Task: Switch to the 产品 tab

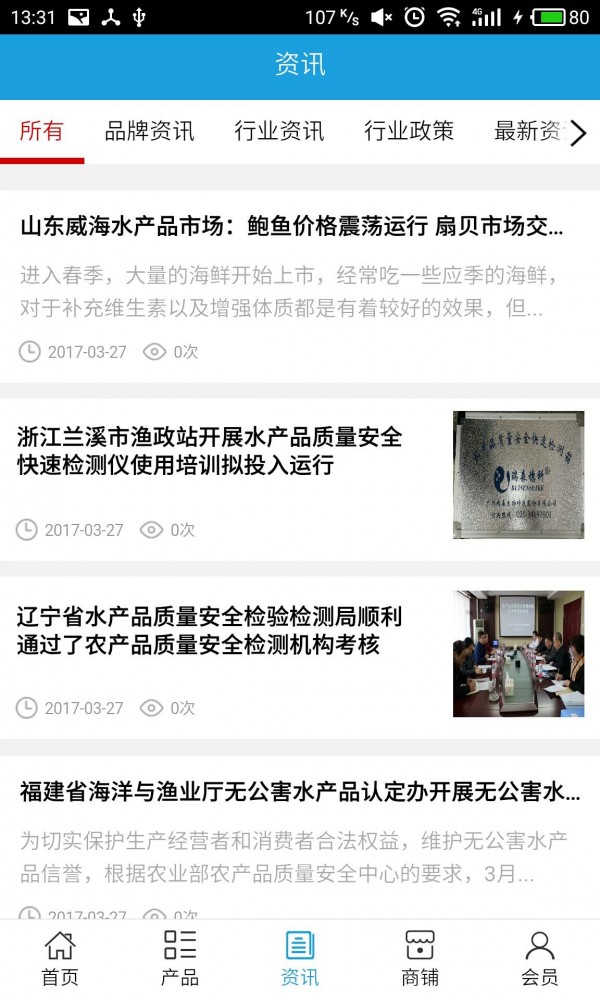Action: click(x=180, y=958)
